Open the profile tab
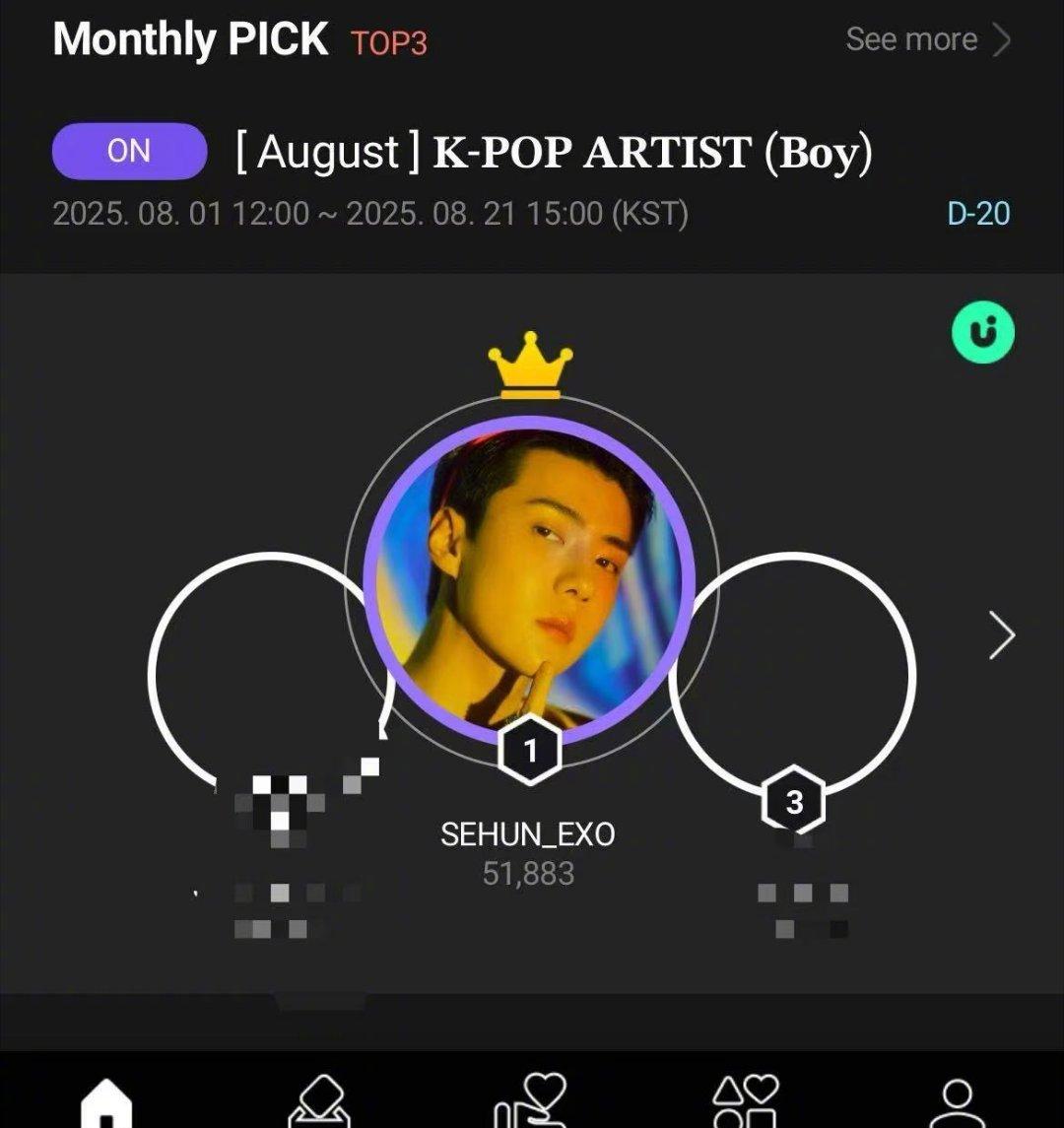1064x1128 pixels. [957, 1103]
